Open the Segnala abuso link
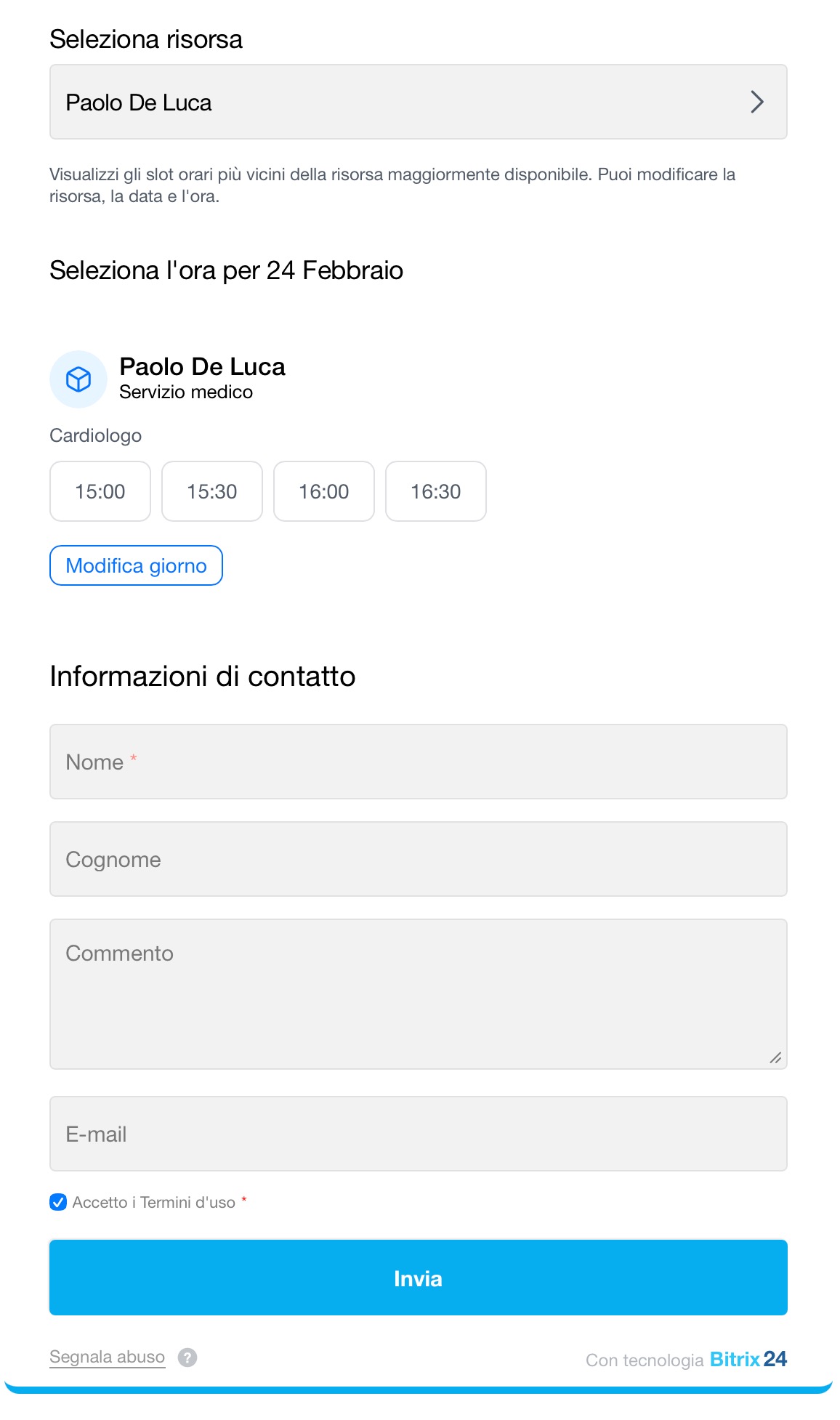Viewport: 840px width, 1420px height. pyautogui.click(x=107, y=1357)
